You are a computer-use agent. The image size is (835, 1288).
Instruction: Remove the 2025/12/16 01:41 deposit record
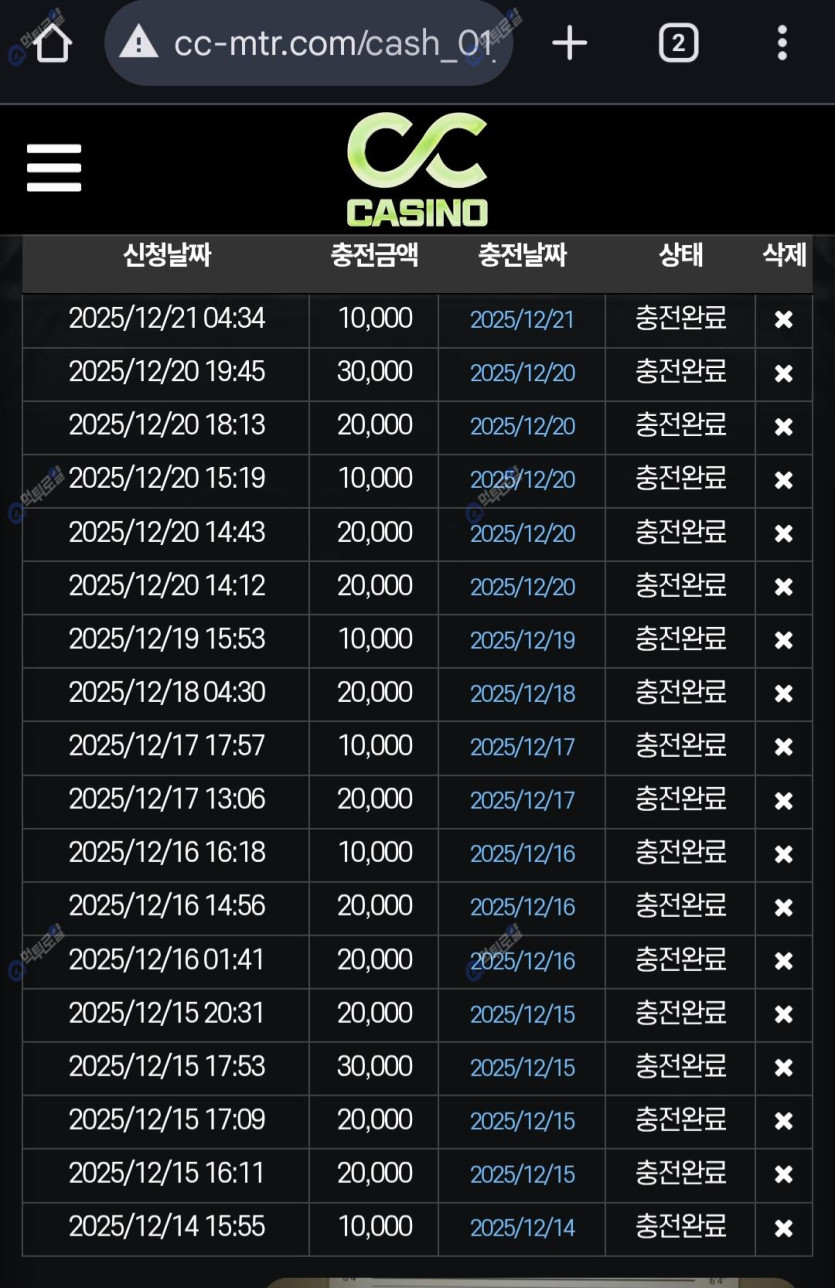(x=784, y=961)
